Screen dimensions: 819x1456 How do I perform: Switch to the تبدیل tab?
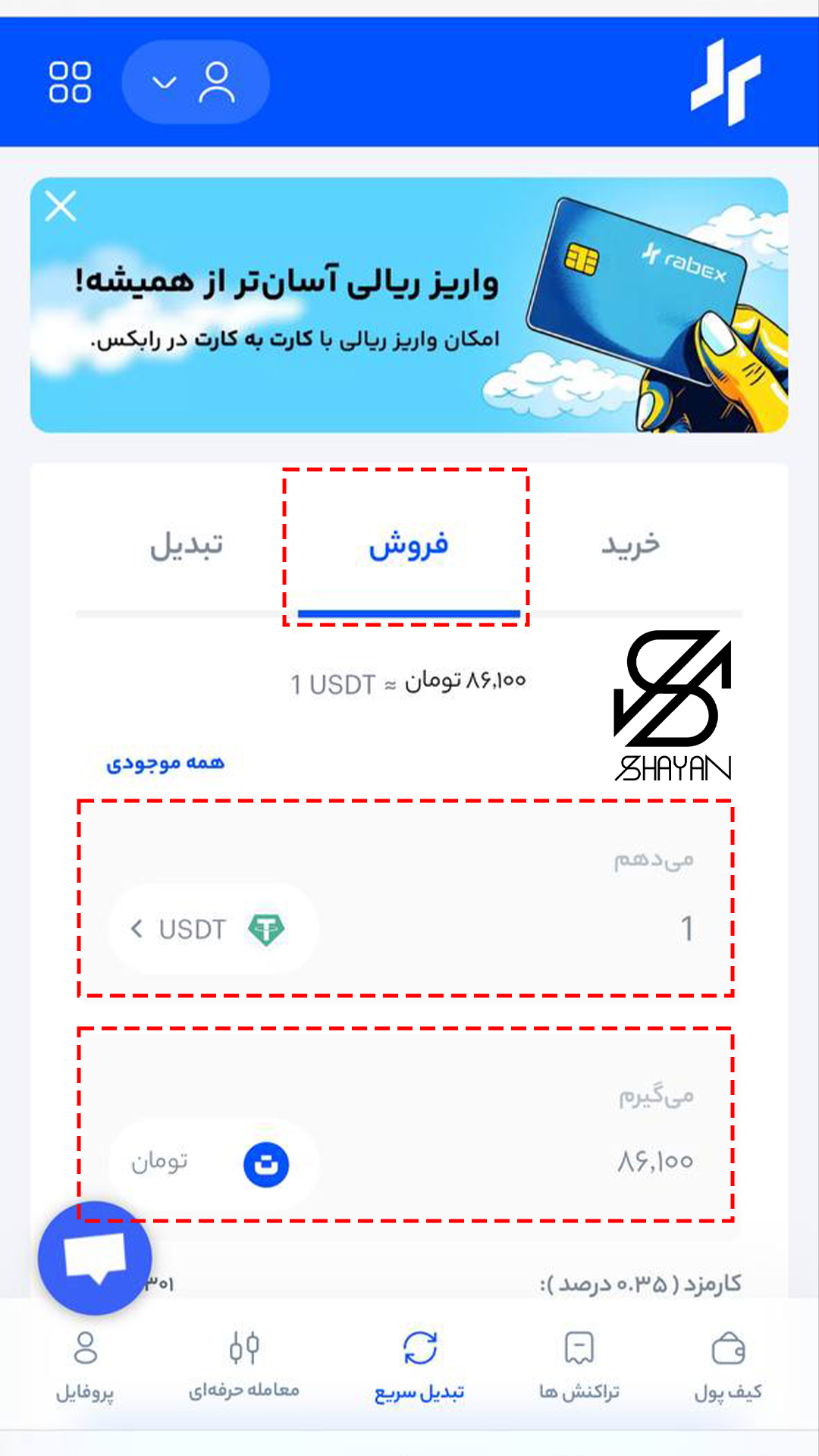point(187,545)
